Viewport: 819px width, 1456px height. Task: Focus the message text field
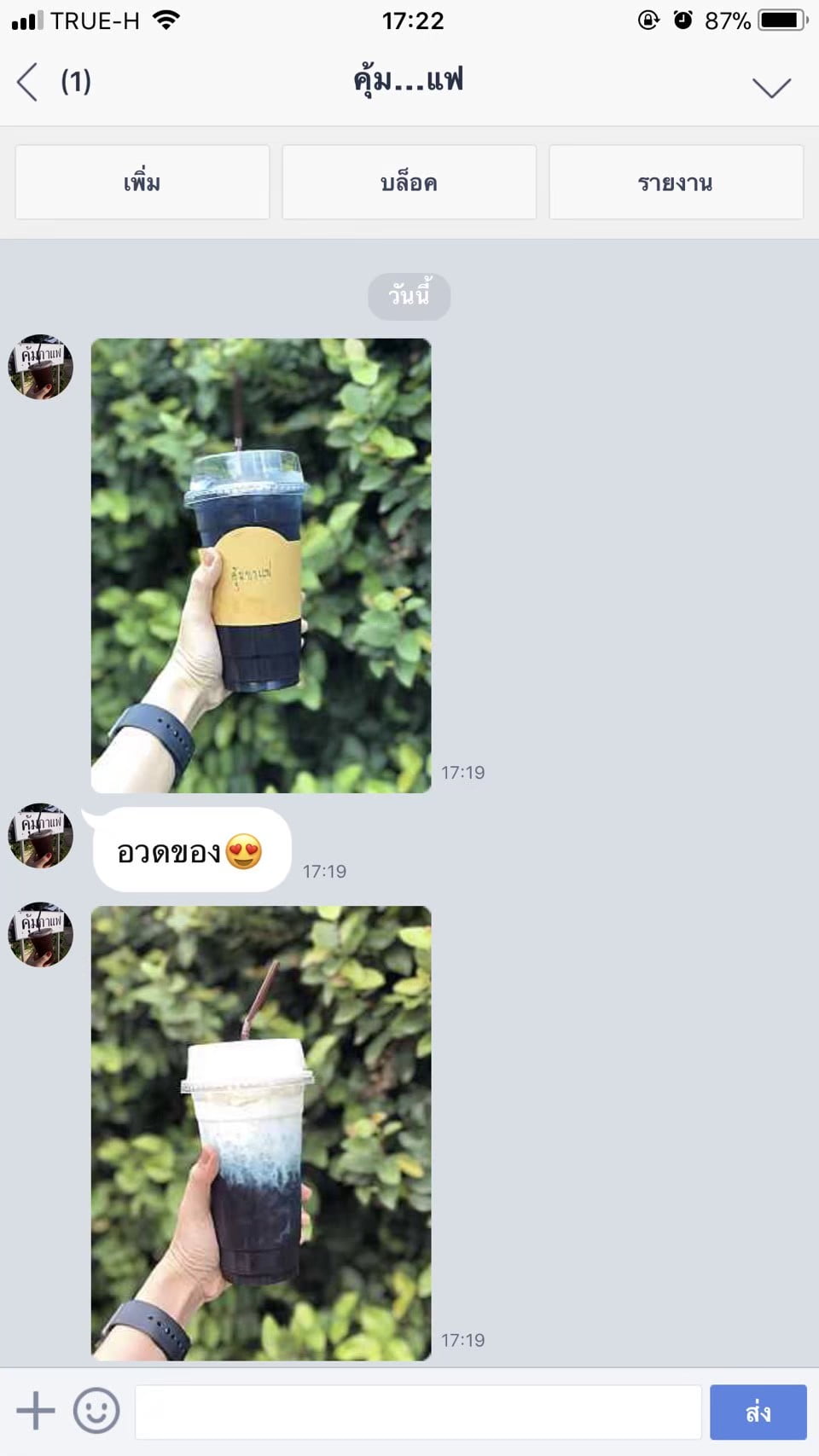418,1412
